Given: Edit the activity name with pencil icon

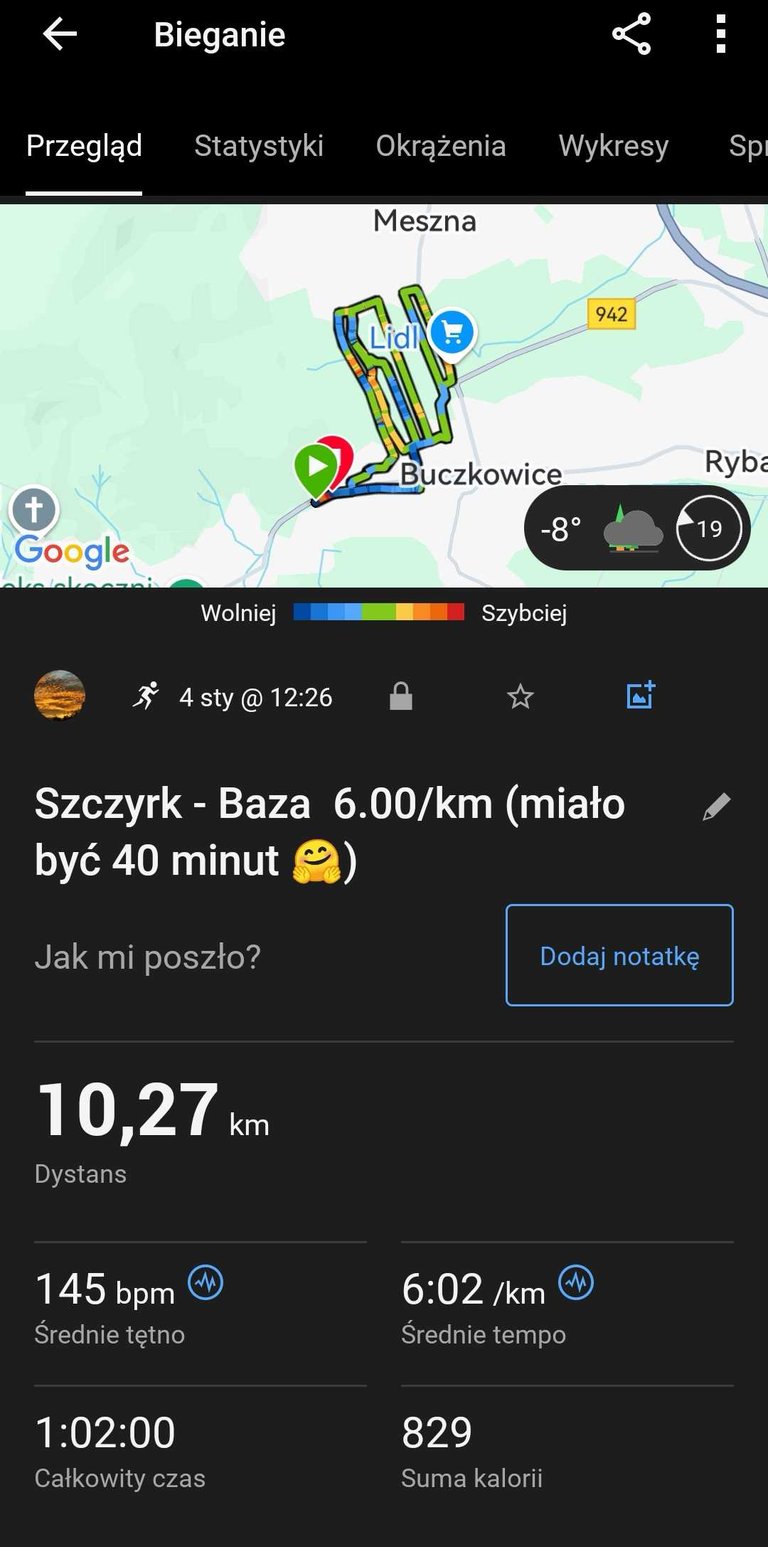Looking at the screenshot, I should pyautogui.click(x=716, y=807).
